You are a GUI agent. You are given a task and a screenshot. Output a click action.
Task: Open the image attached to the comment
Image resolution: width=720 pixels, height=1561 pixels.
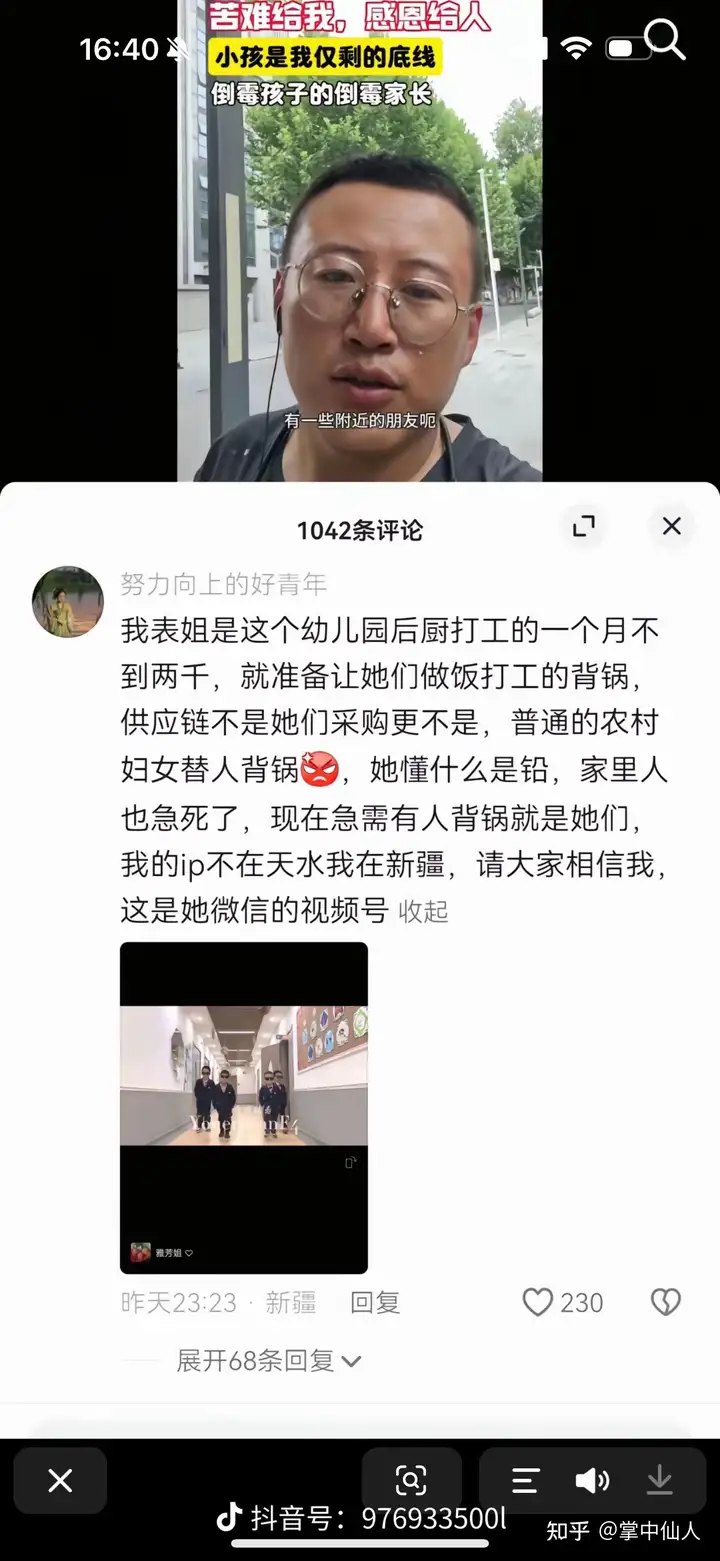(x=244, y=1107)
